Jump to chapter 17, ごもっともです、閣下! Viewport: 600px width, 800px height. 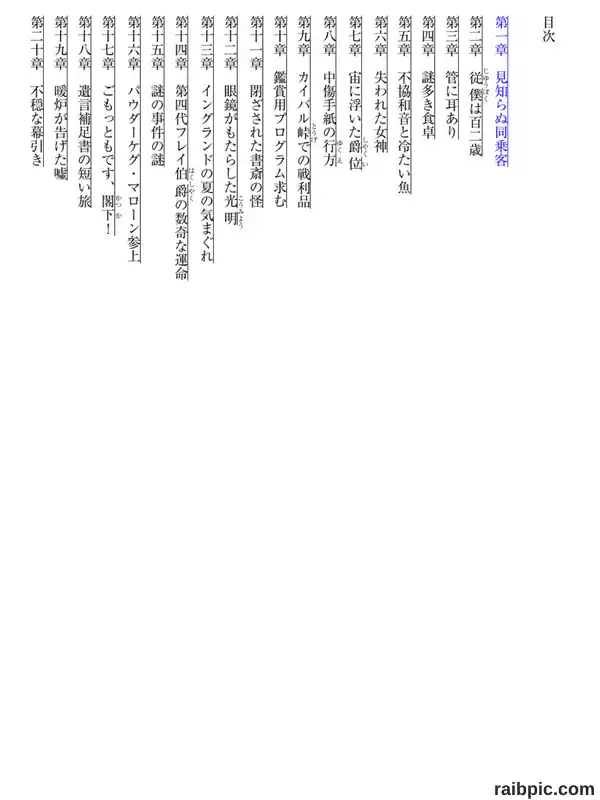(109, 126)
